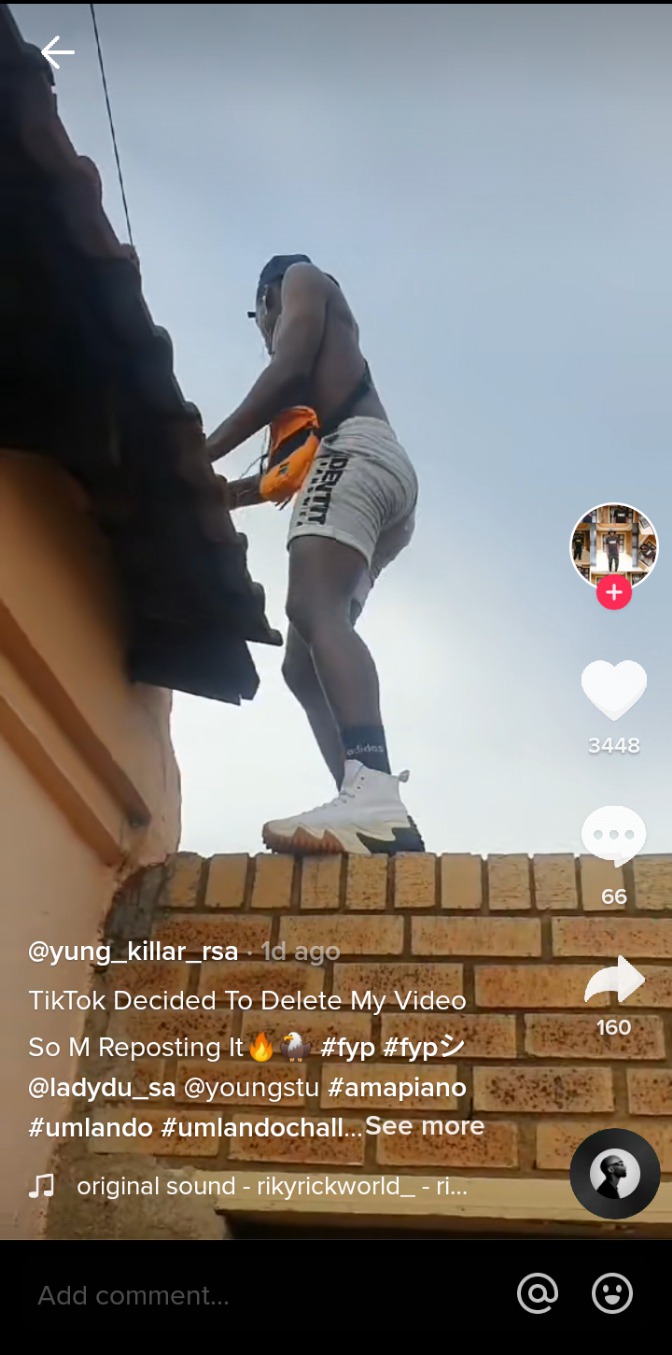Open the comments bubble showing 66
The width and height of the screenshot is (672, 1355).
click(614, 836)
